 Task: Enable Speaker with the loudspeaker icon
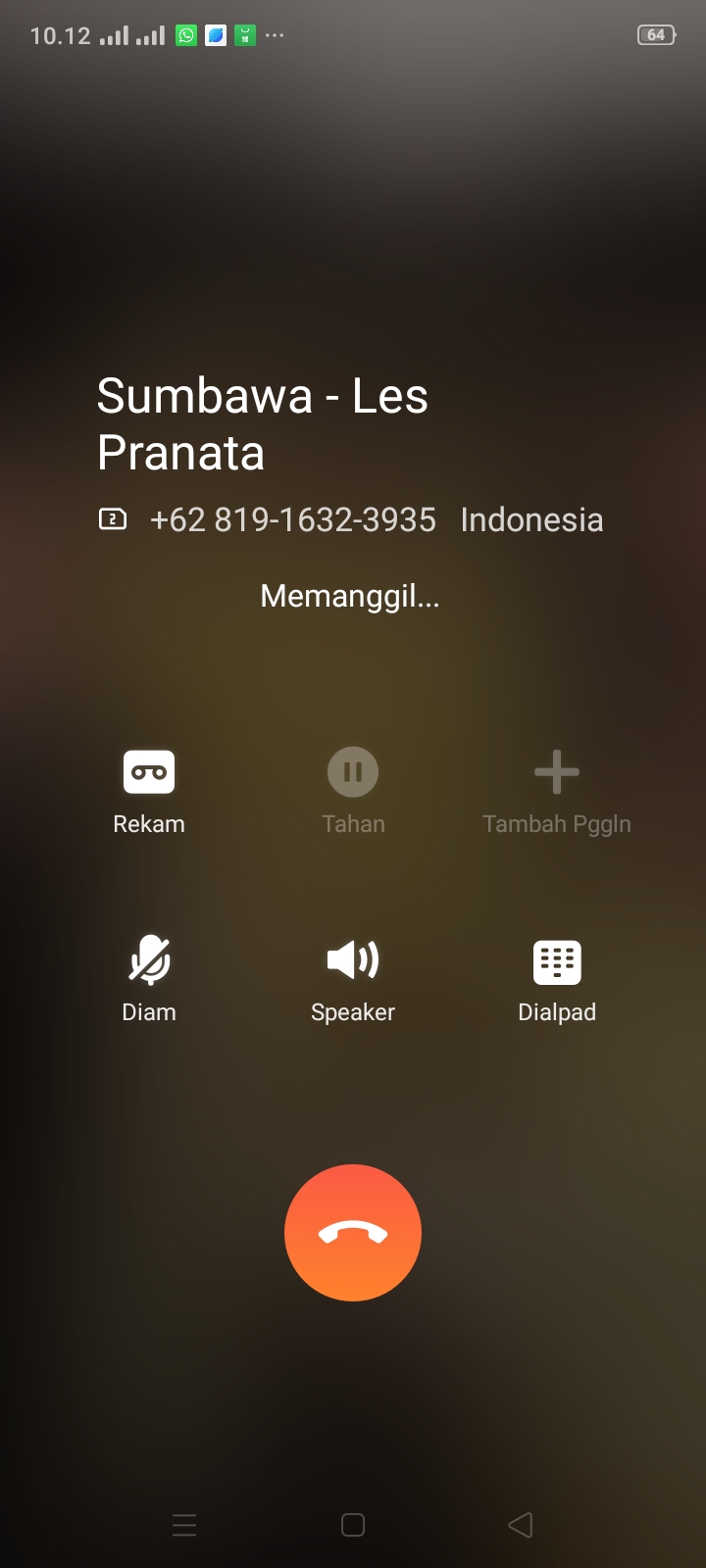[x=352, y=960]
